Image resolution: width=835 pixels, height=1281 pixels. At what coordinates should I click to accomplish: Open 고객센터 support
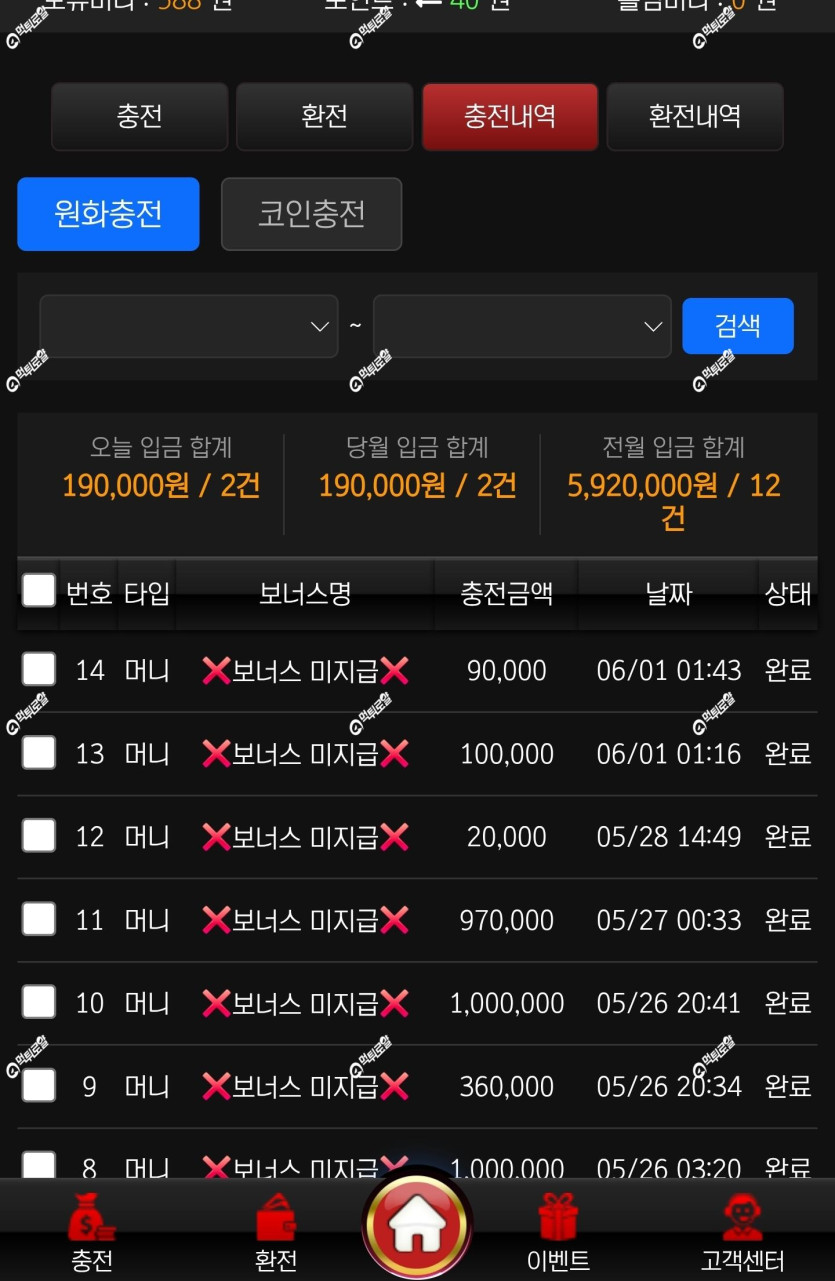point(742,1233)
